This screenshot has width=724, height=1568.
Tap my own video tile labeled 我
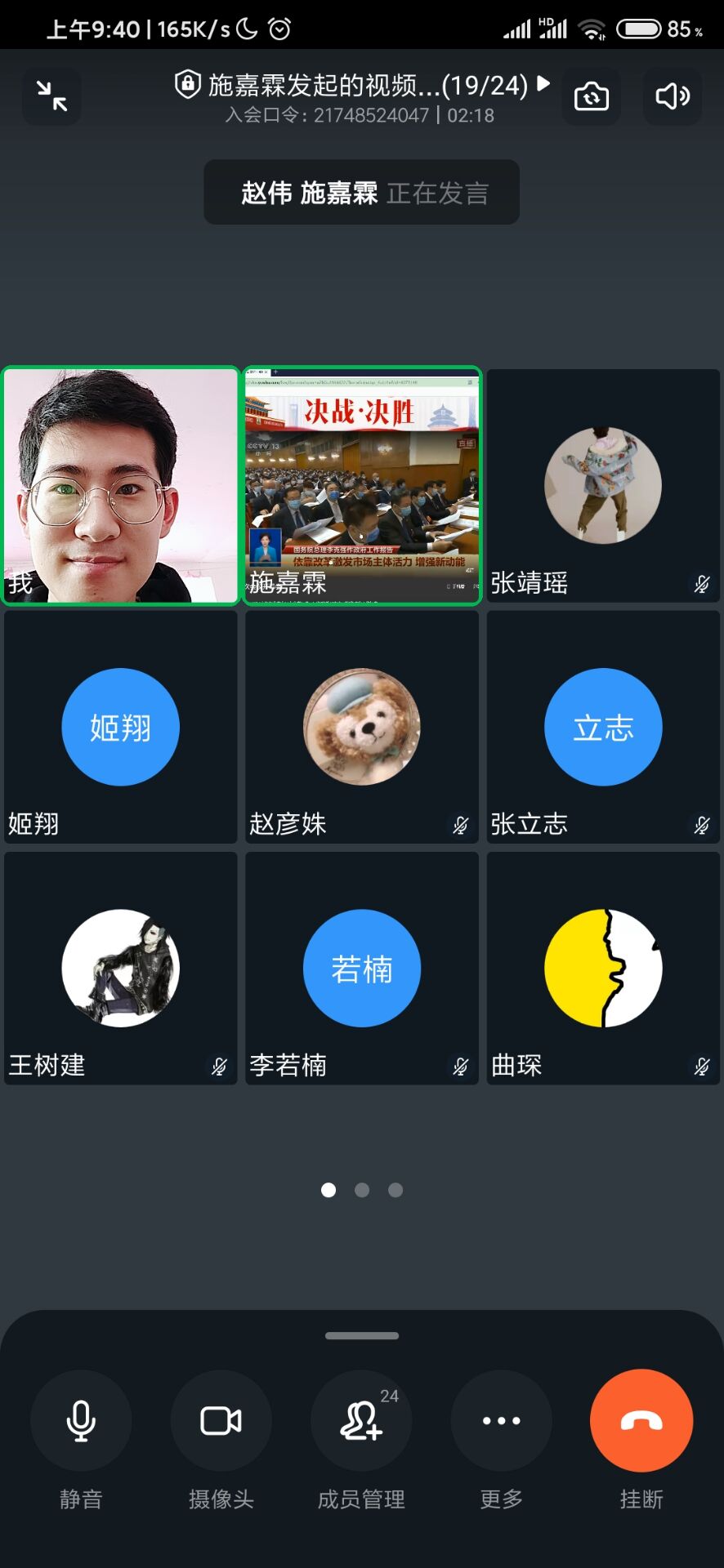click(x=120, y=486)
